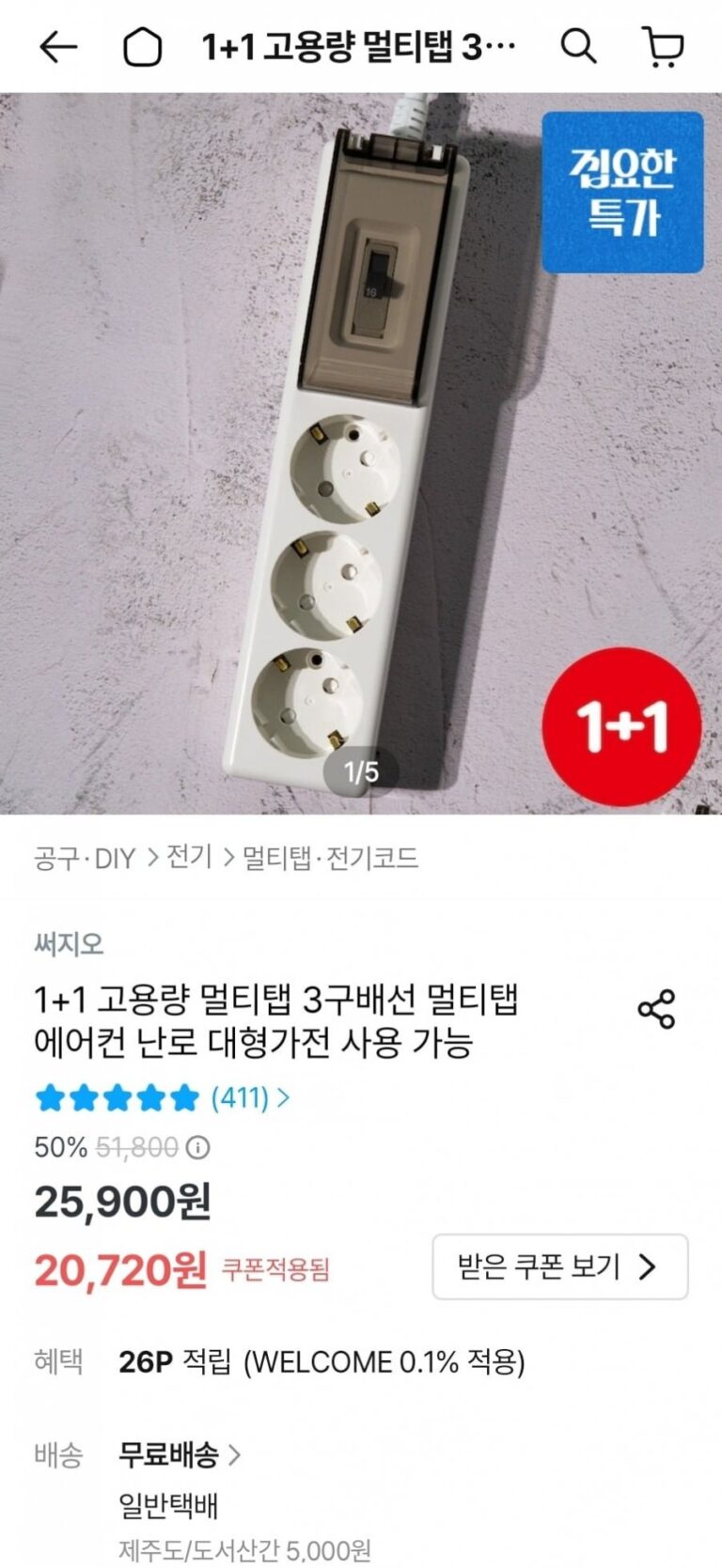722x1568 pixels.
Task: Go back with the arrow icon
Action: pos(58,47)
